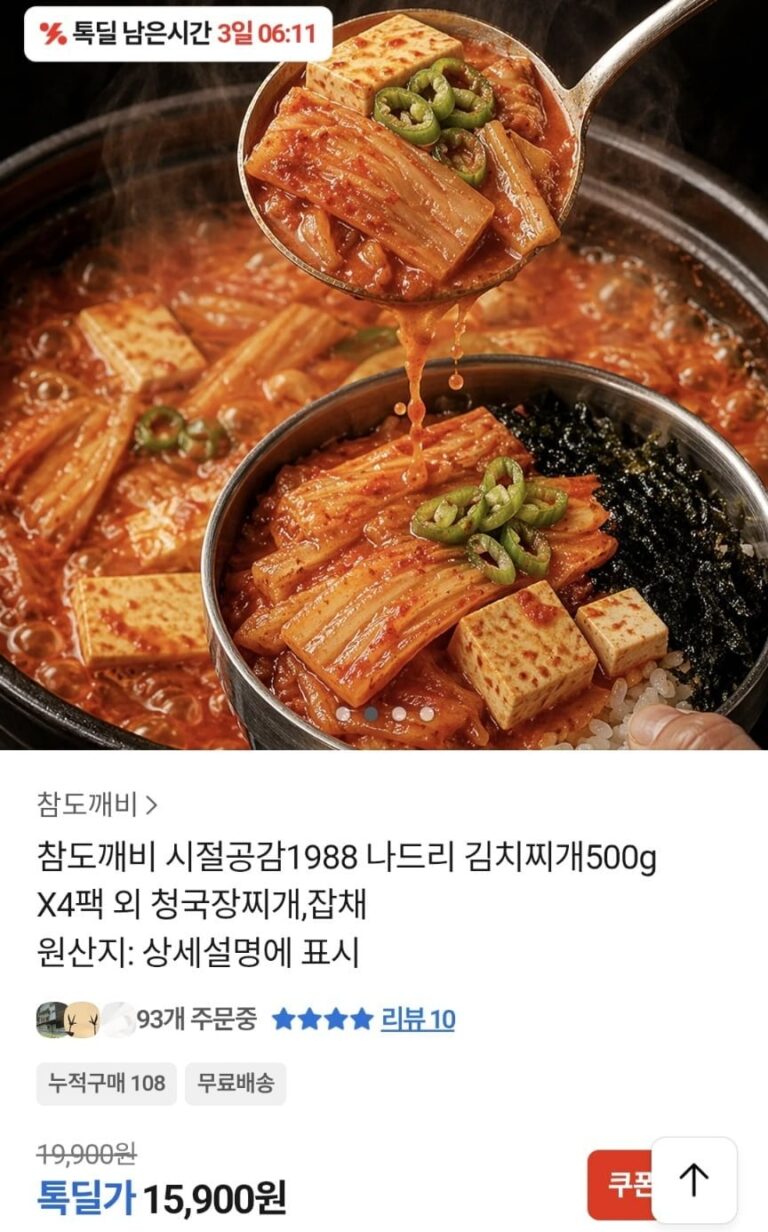Open the 리뷰 10 reviews link
The width and height of the screenshot is (768, 1232).
pyautogui.click(x=417, y=1019)
